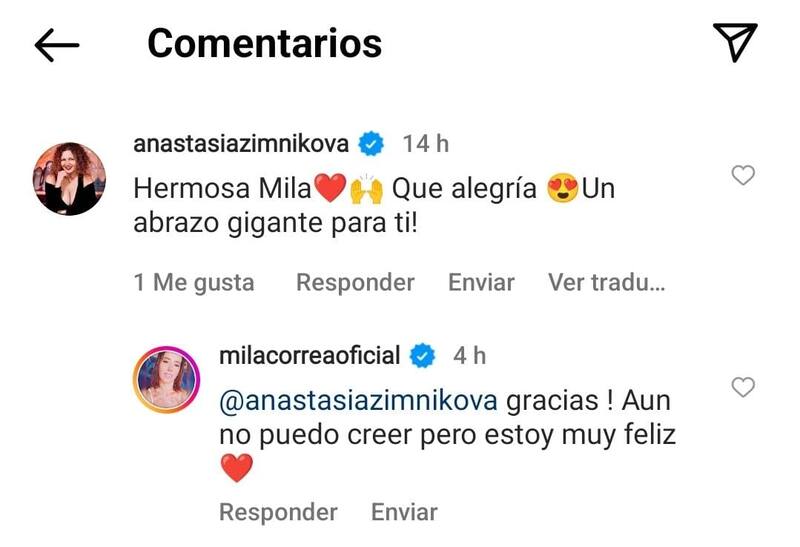
Task: Tap the milacorreaoficial username
Action: tap(309, 355)
